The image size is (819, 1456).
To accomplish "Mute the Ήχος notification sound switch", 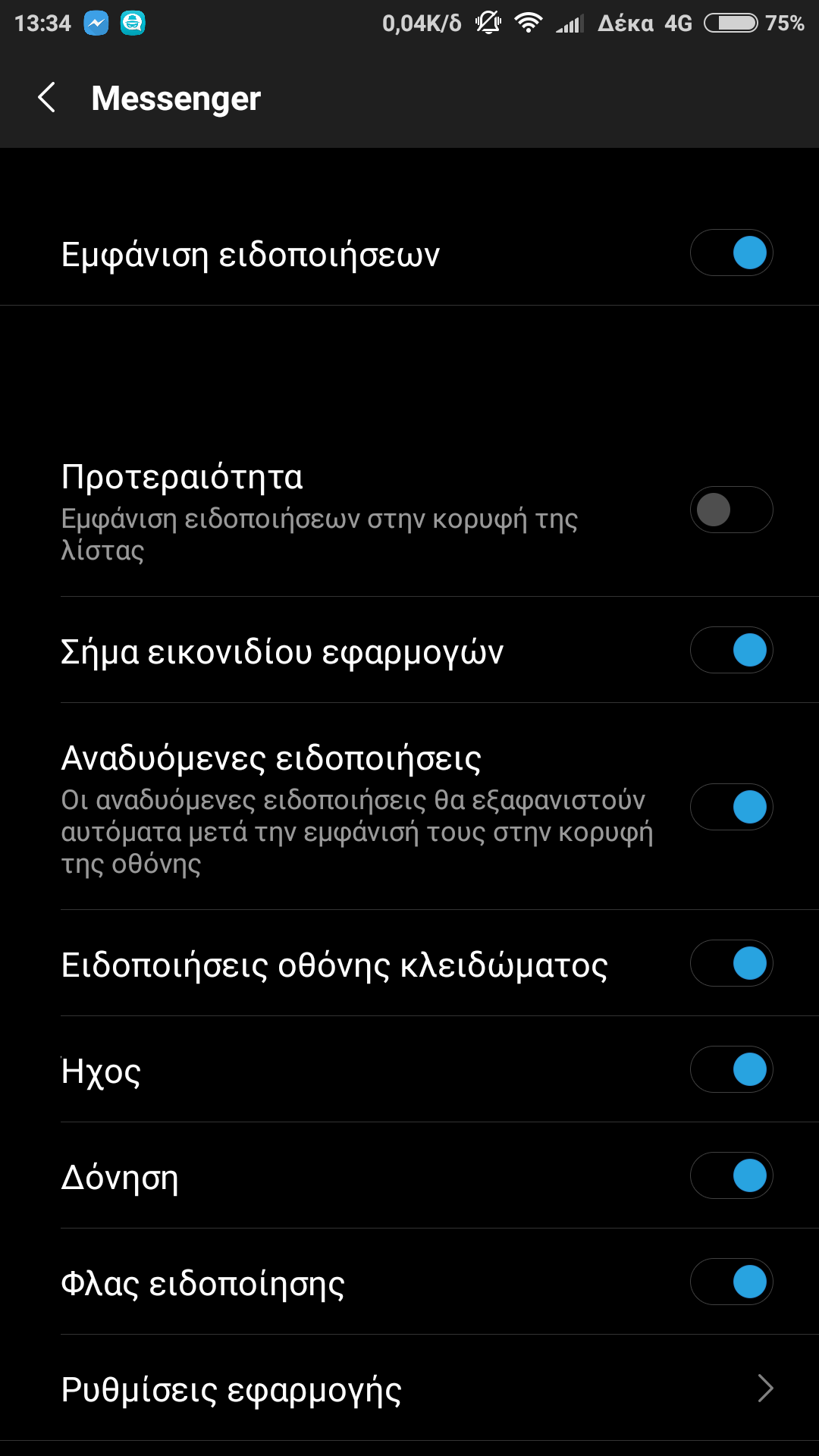I will [731, 1069].
